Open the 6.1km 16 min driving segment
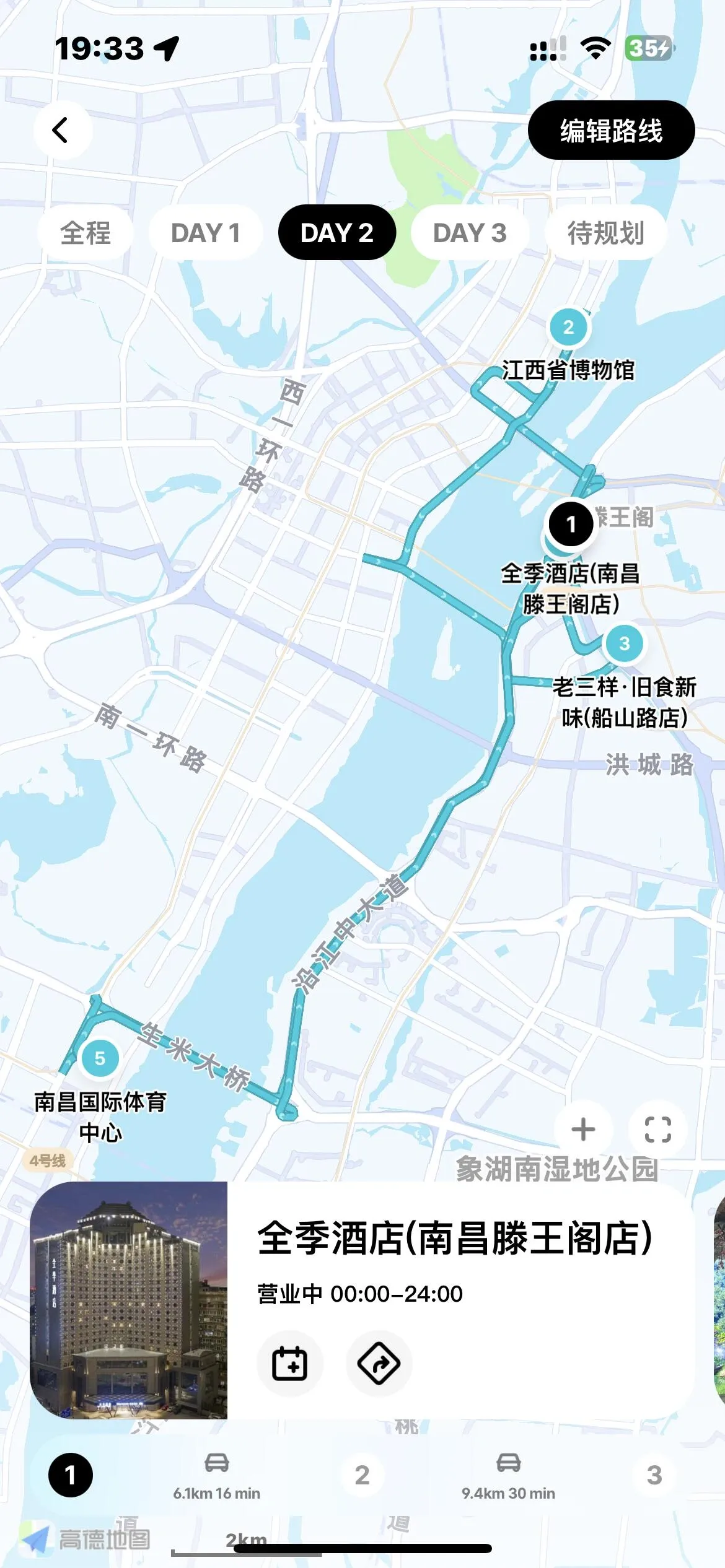This screenshot has width=725, height=1568. tap(217, 1476)
